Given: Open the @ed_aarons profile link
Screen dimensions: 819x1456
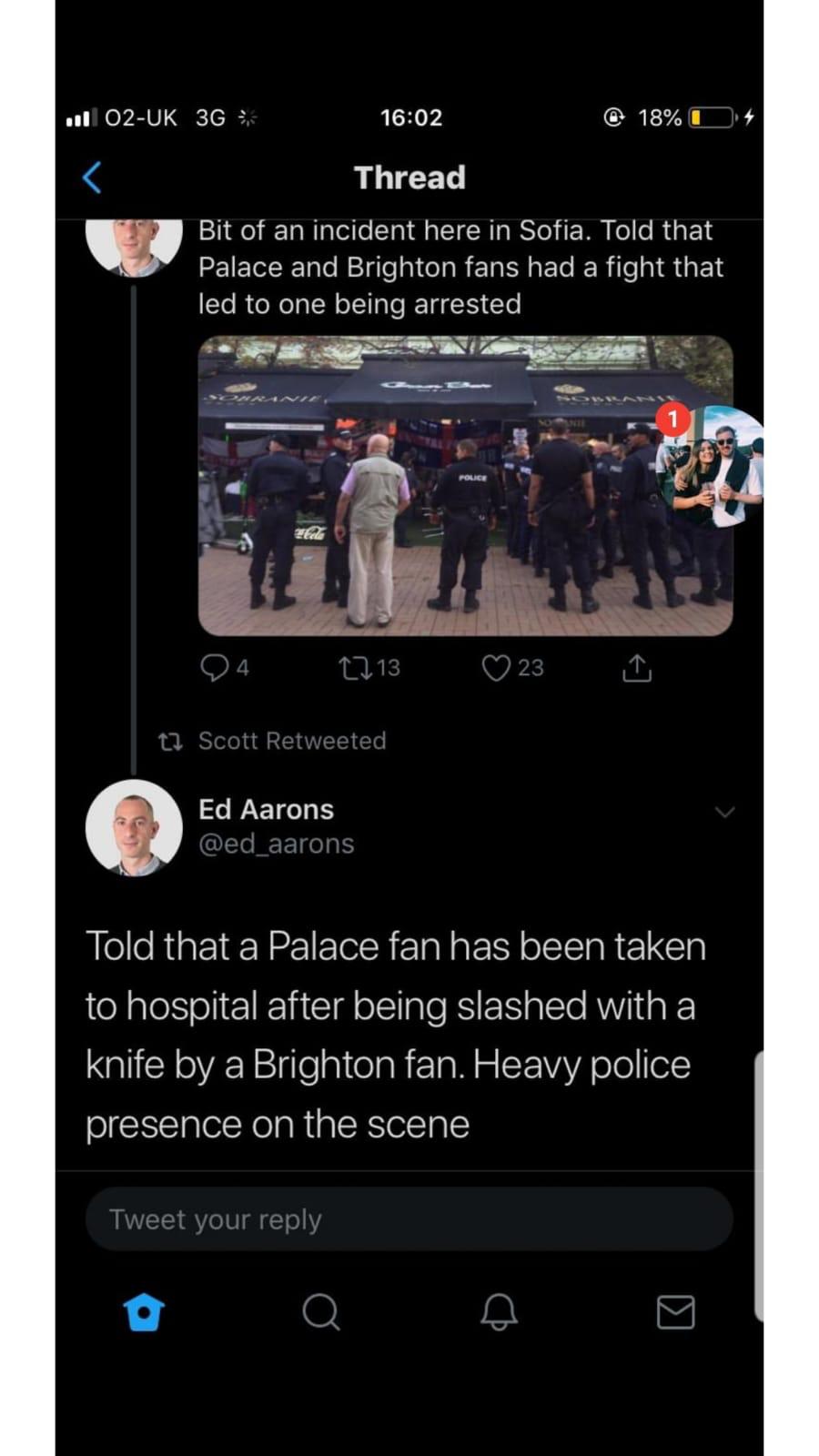Looking at the screenshot, I should point(276,844).
